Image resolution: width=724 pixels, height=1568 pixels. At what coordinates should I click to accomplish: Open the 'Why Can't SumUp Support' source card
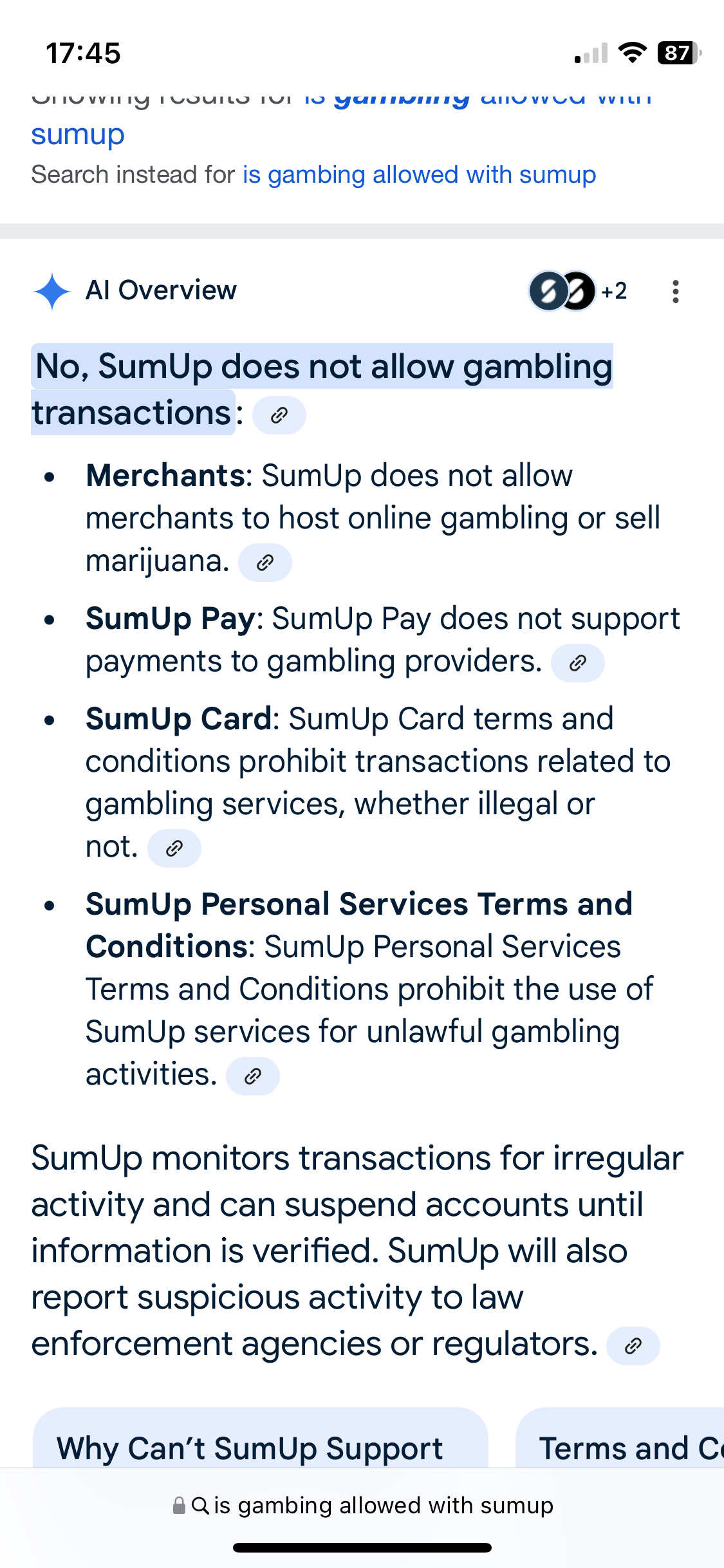260,1442
